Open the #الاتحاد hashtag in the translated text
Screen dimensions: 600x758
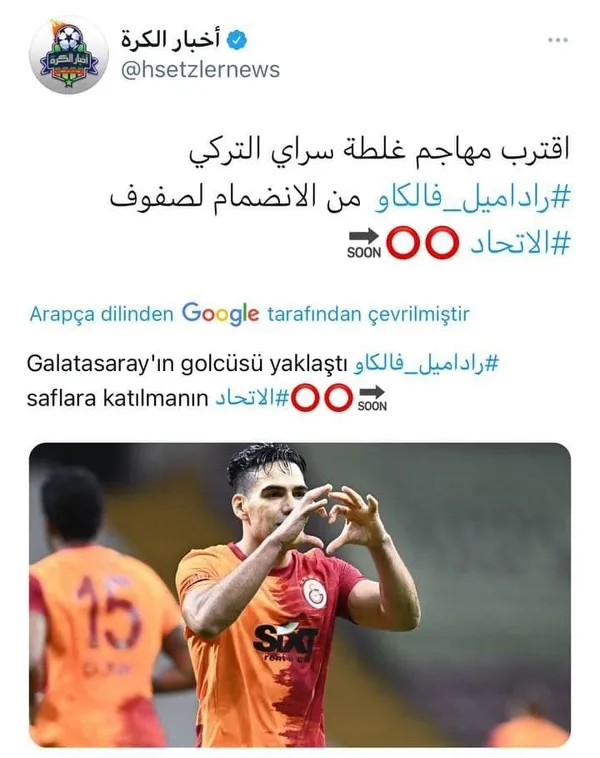click(252, 399)
